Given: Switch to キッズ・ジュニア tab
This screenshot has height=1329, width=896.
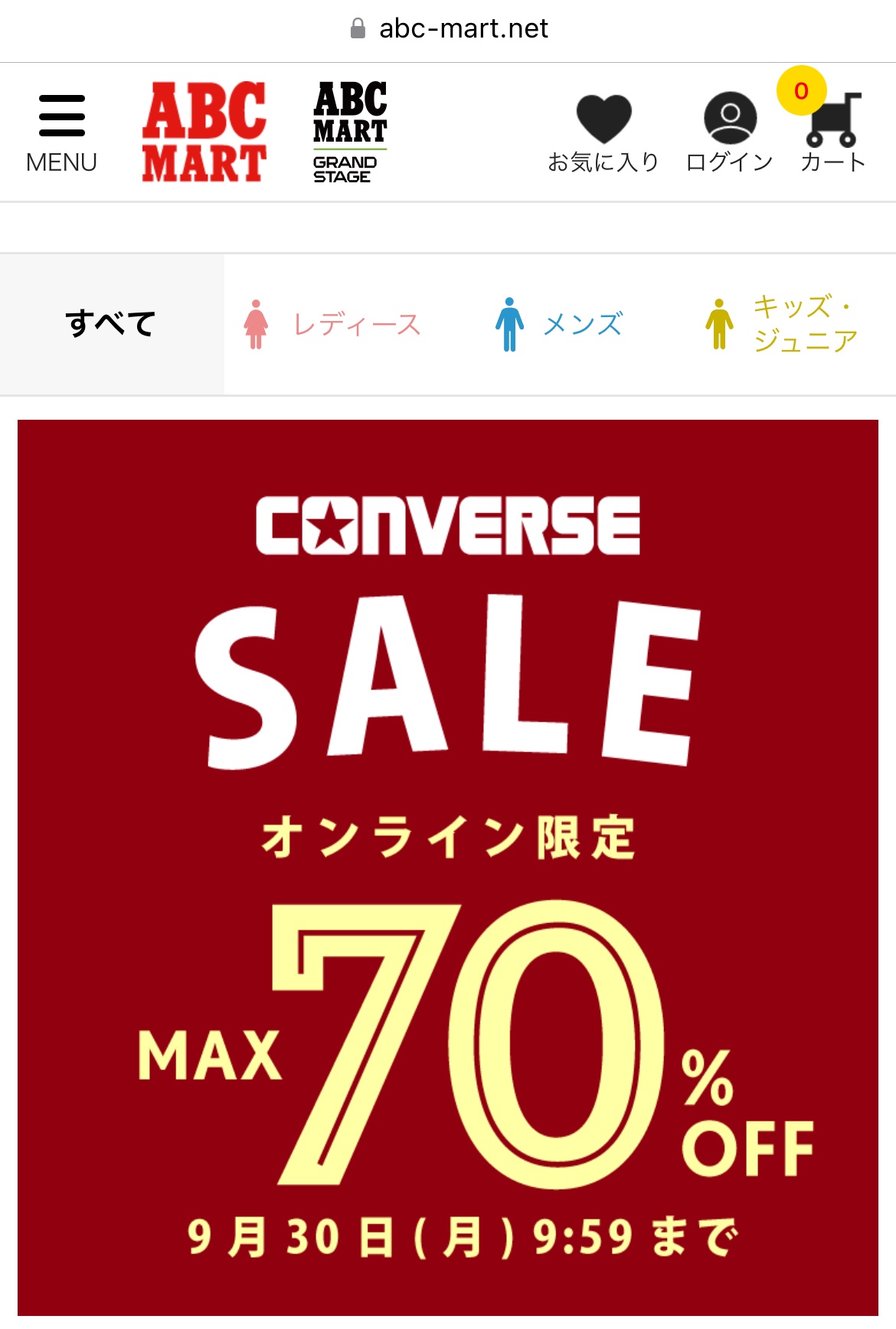Looking at the screenshot, I should coord(783,324).
